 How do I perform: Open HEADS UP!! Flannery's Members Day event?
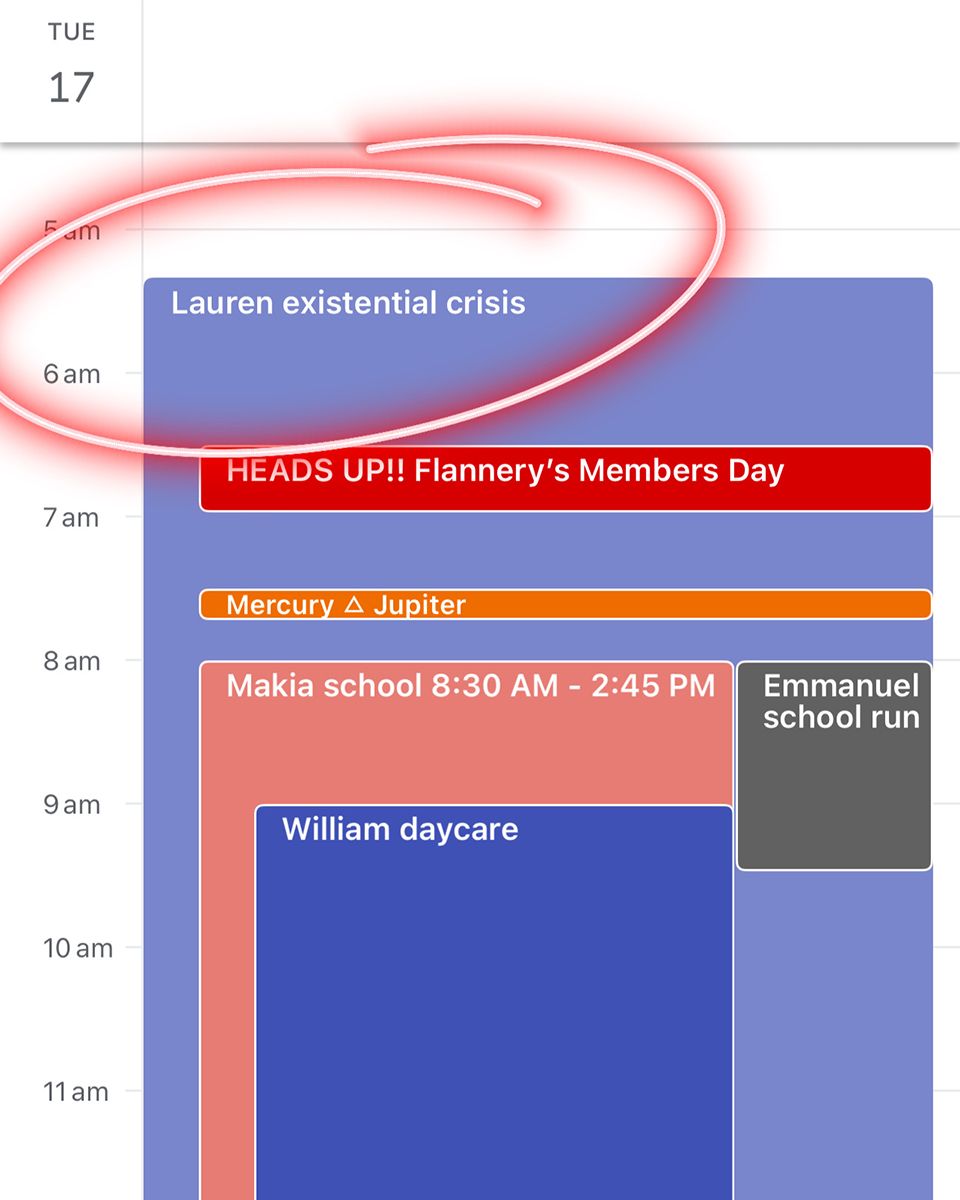click(565, 479)
